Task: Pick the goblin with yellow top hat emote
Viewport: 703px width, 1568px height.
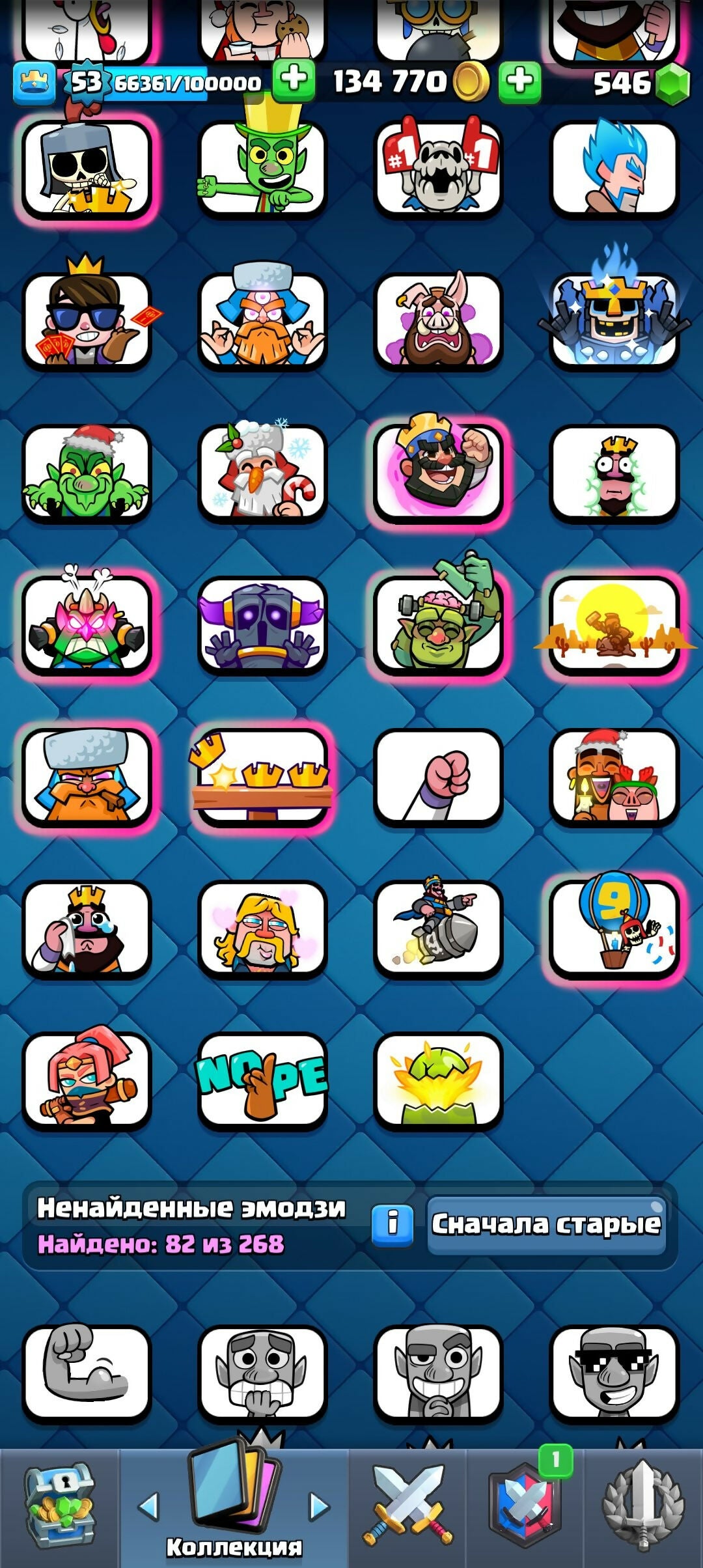Action: click(262, 168)
